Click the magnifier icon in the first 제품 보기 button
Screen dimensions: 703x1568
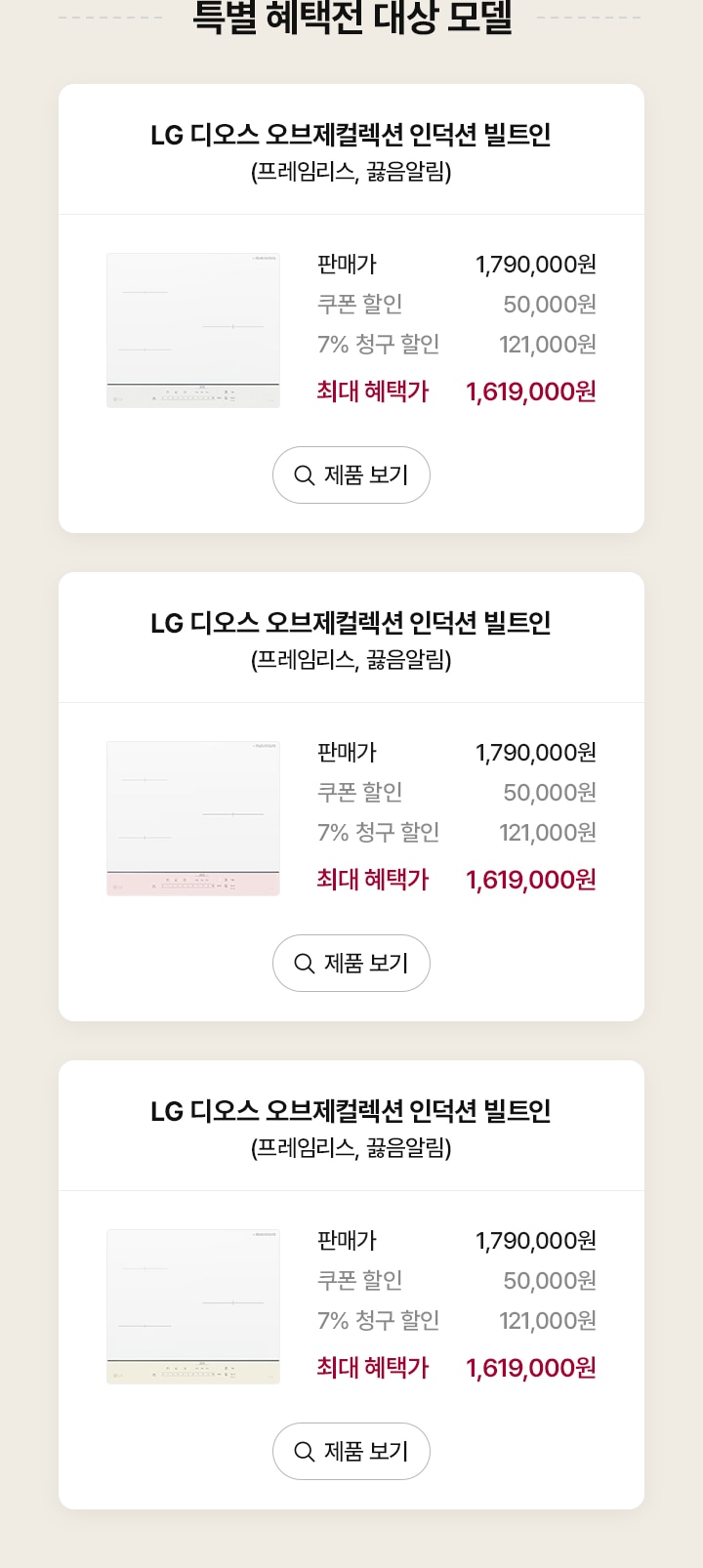point(302,475)
